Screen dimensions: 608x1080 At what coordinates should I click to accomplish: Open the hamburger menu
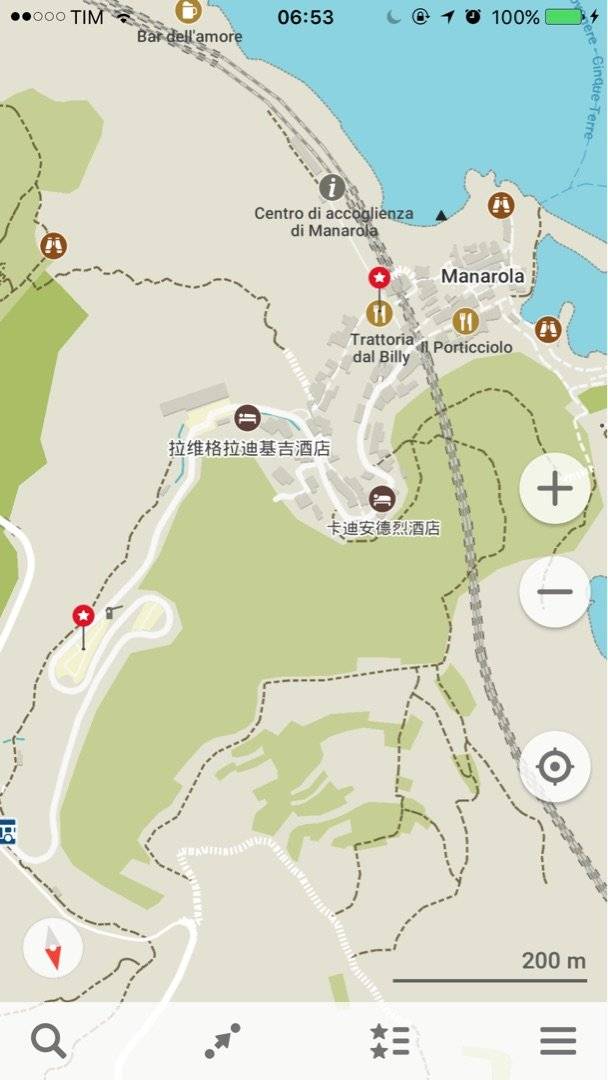click(x=558, y=1041)
